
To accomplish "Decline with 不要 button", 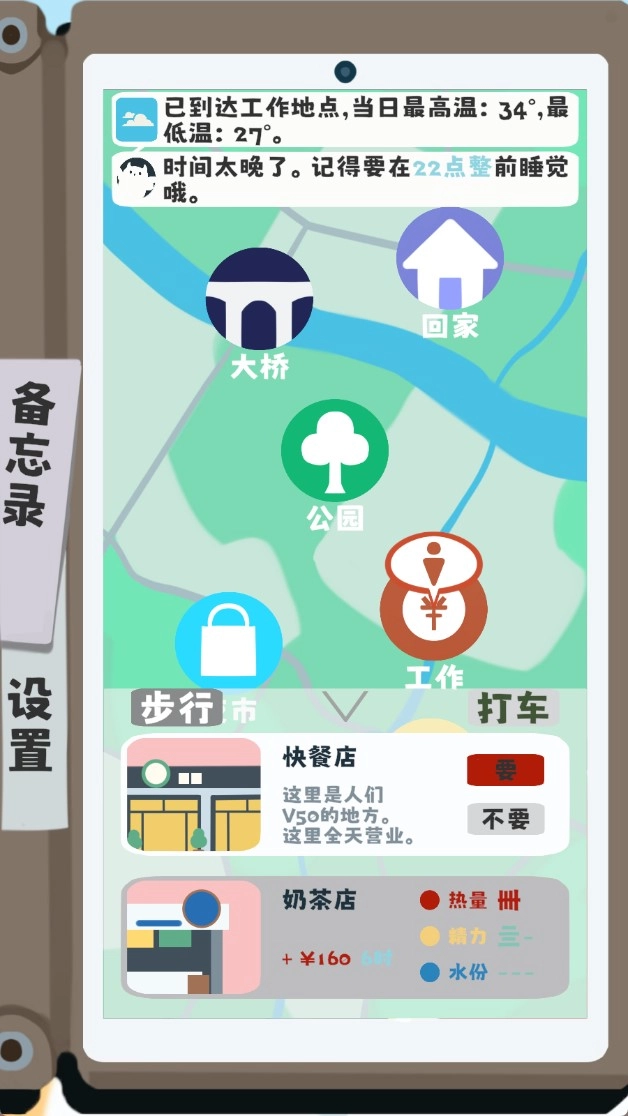I will tap(505, 819).
